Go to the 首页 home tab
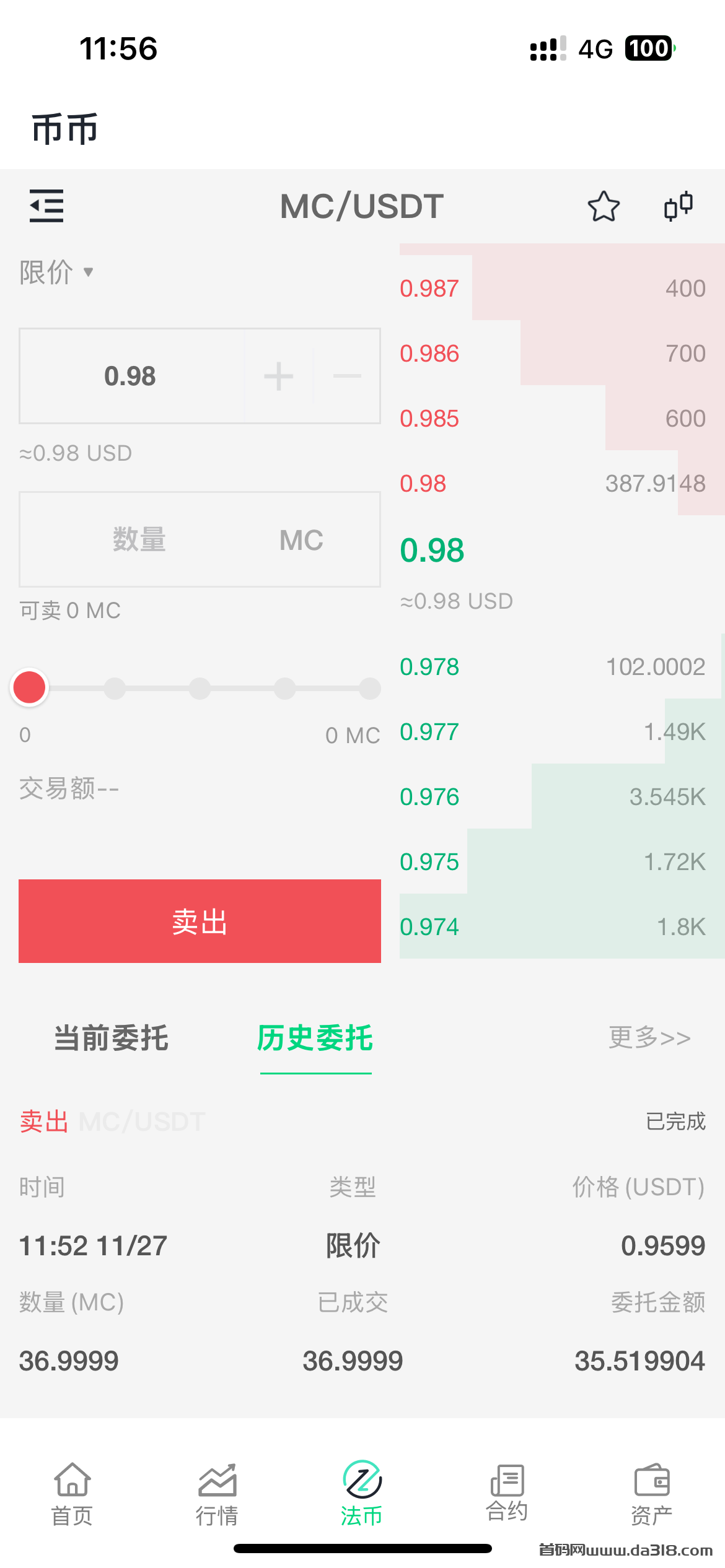 tap(72, 1494)
